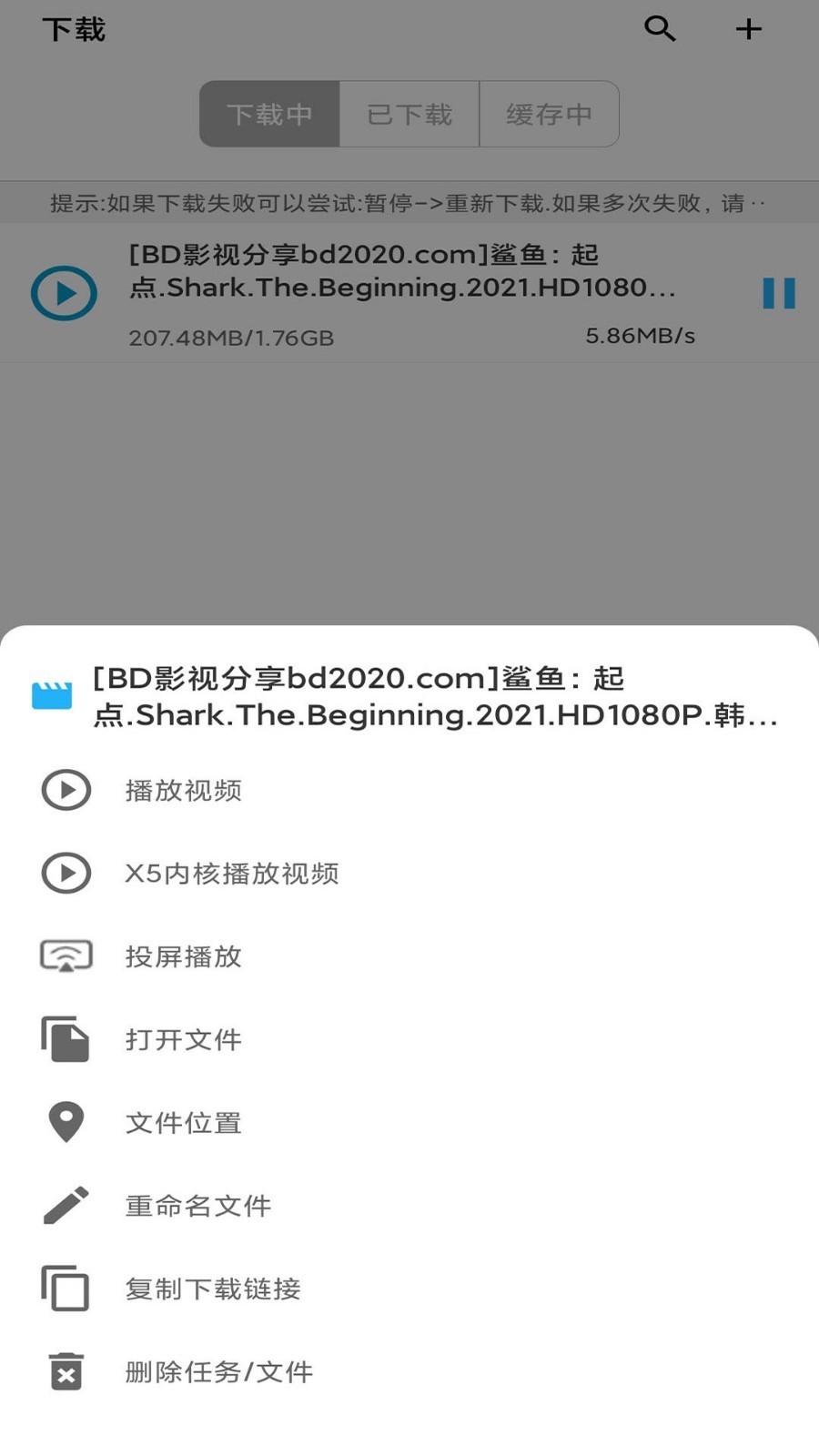Resume playback via the circular play button
Screen dimensions: 819x1456
63,293
